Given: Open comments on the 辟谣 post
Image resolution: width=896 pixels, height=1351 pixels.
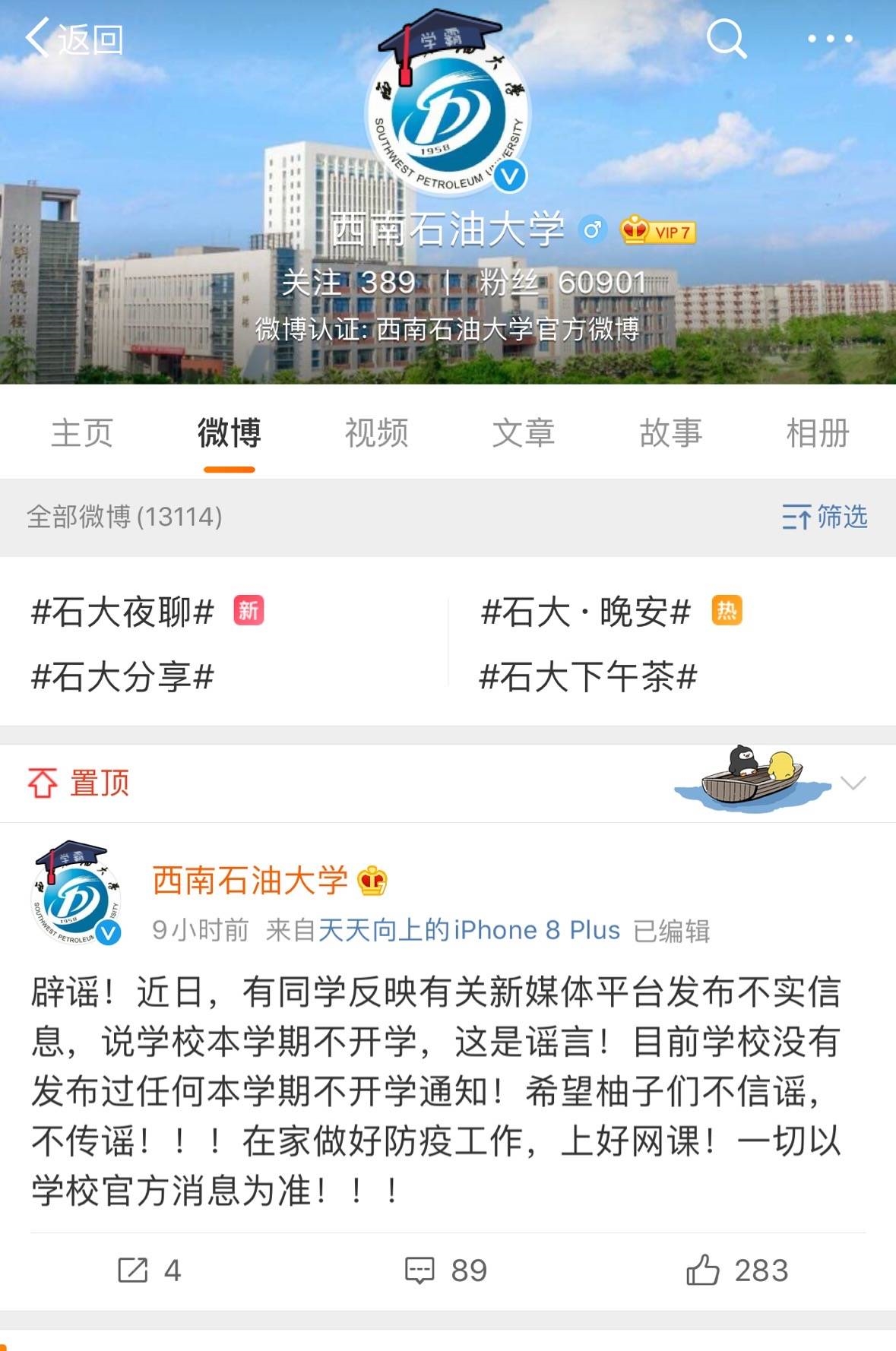Looking at the screenshot, I should pos(446,1270).
